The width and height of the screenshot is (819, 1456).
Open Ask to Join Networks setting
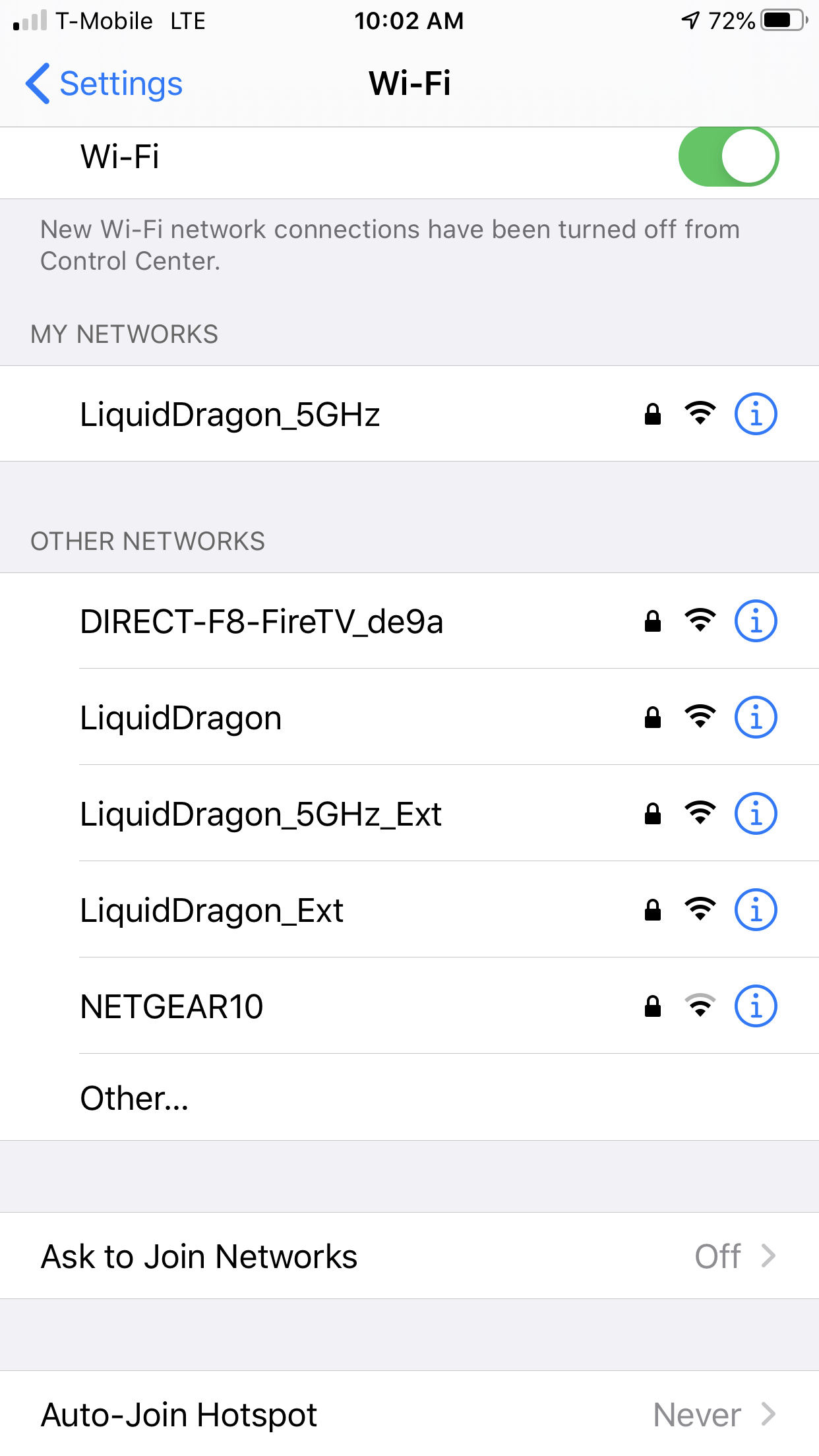(x=409, y=1256)
